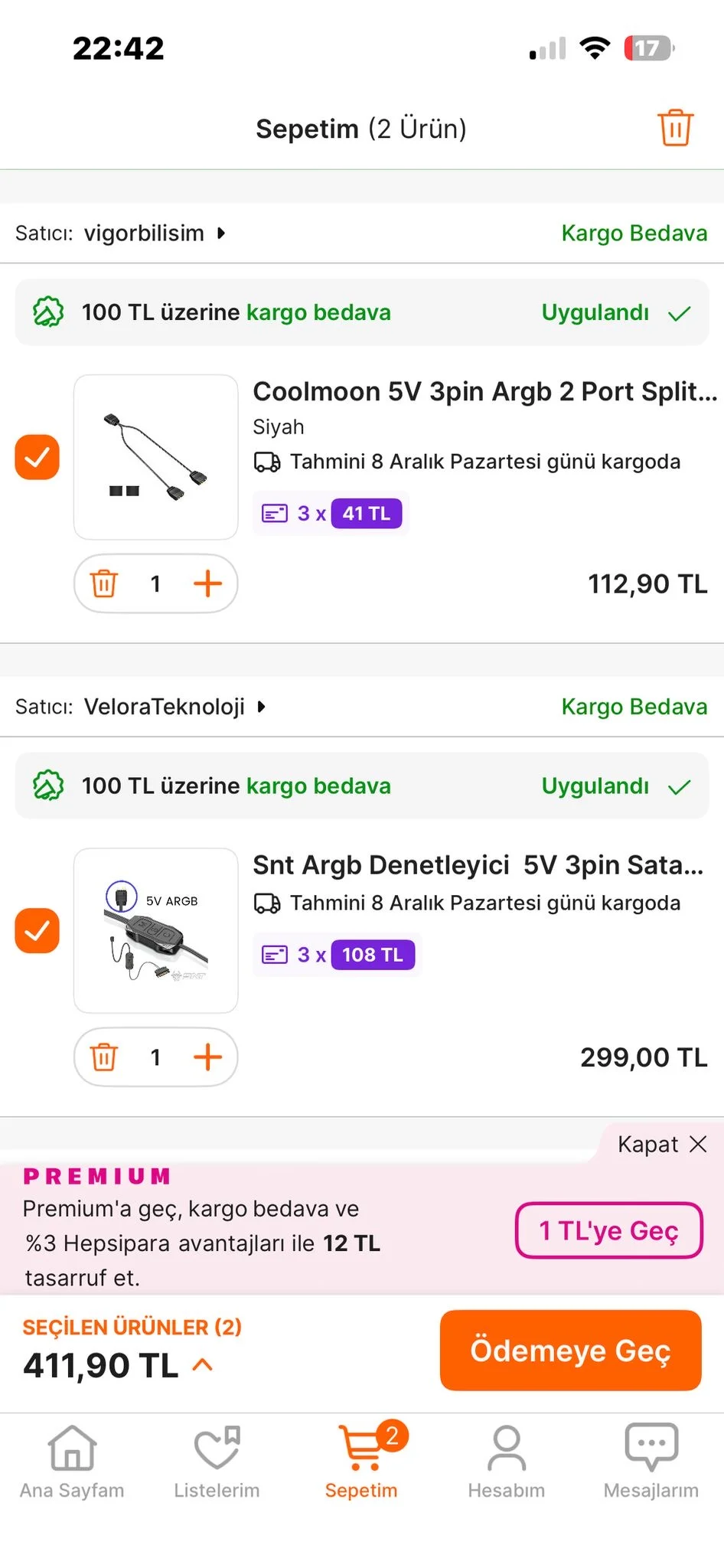Select the Sepetim tab

[361, 1461]
